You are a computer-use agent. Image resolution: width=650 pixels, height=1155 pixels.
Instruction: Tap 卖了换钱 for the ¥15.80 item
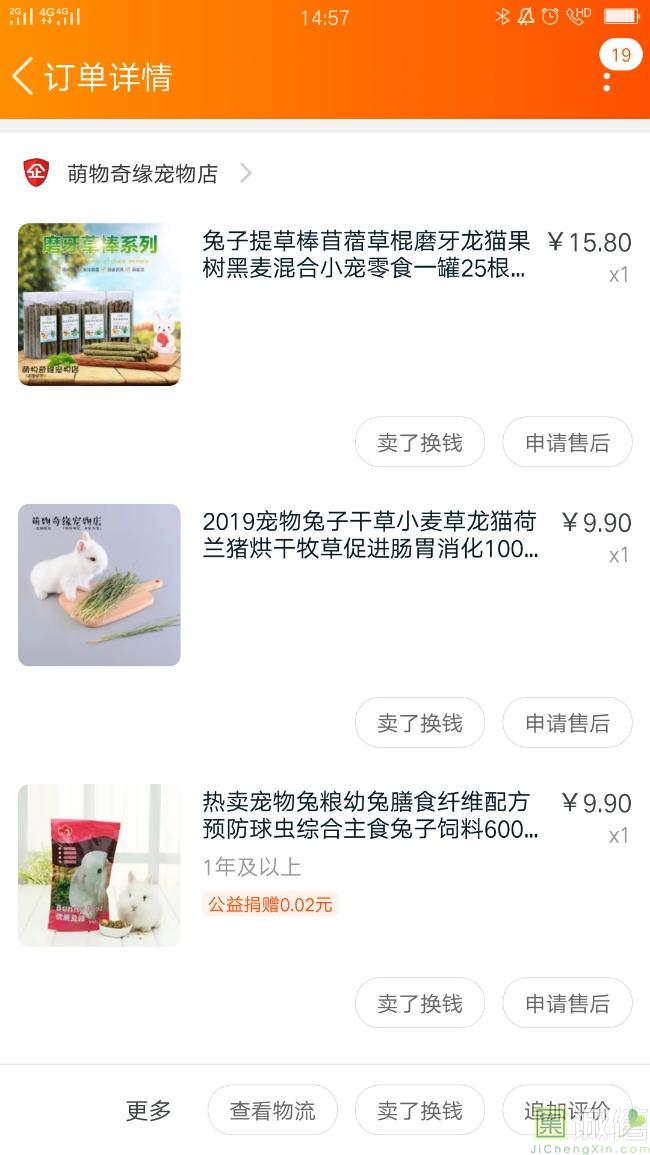tap(420, 442)
